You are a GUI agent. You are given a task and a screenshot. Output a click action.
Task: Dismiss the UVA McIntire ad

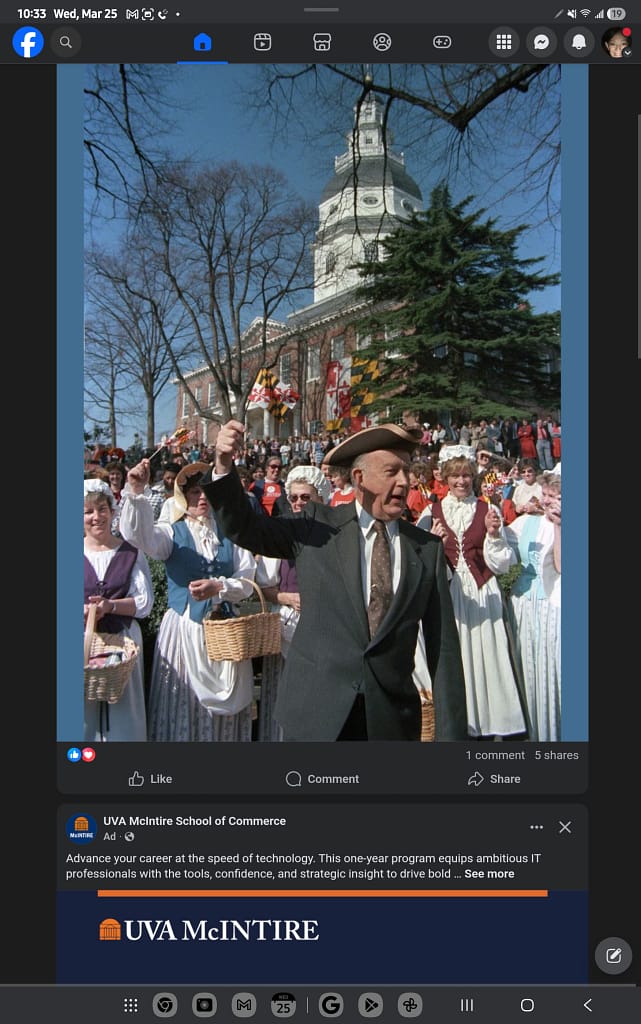[565, 827]
